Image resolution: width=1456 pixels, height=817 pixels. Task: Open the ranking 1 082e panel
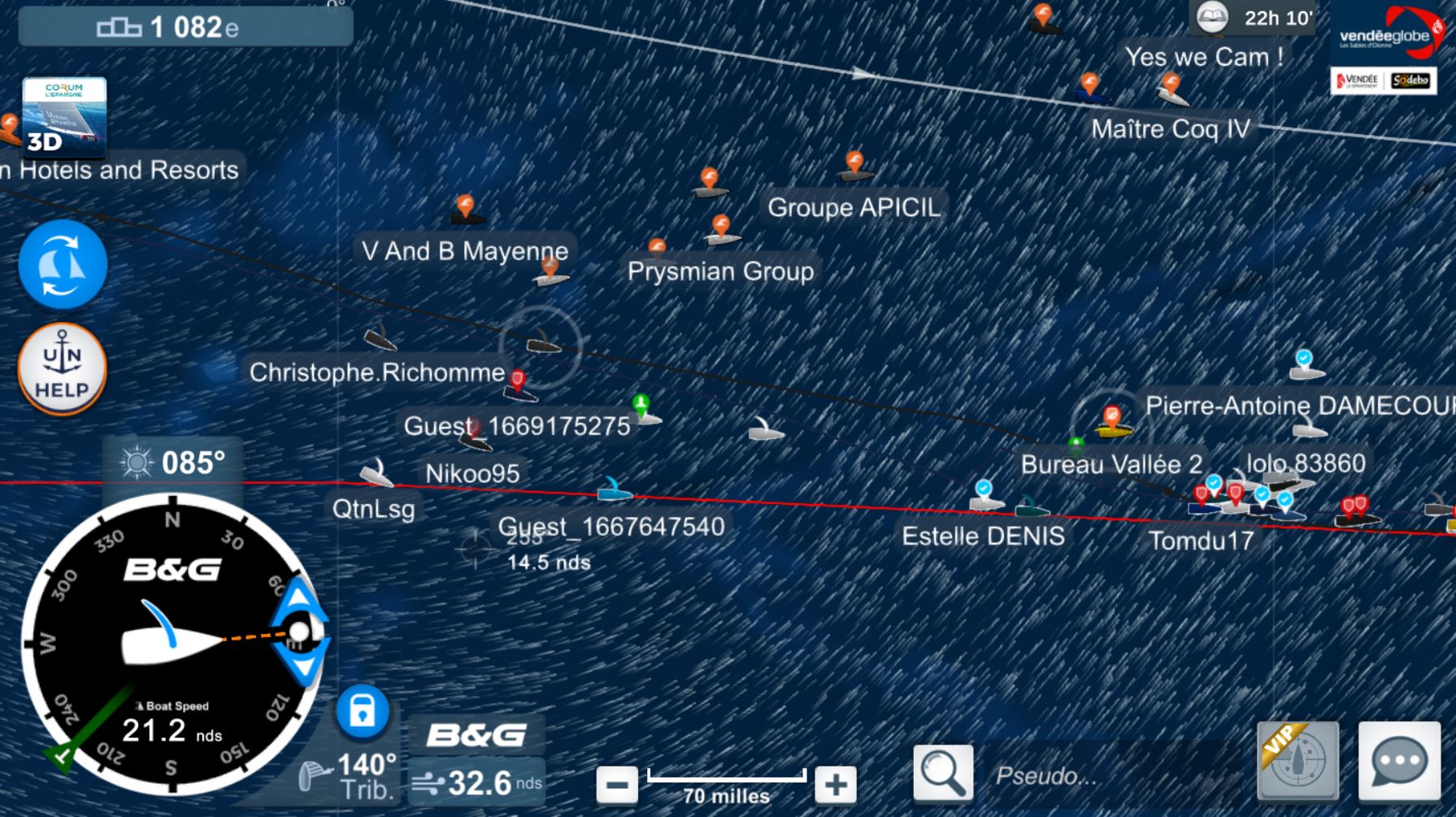click(x=185, y=28)
